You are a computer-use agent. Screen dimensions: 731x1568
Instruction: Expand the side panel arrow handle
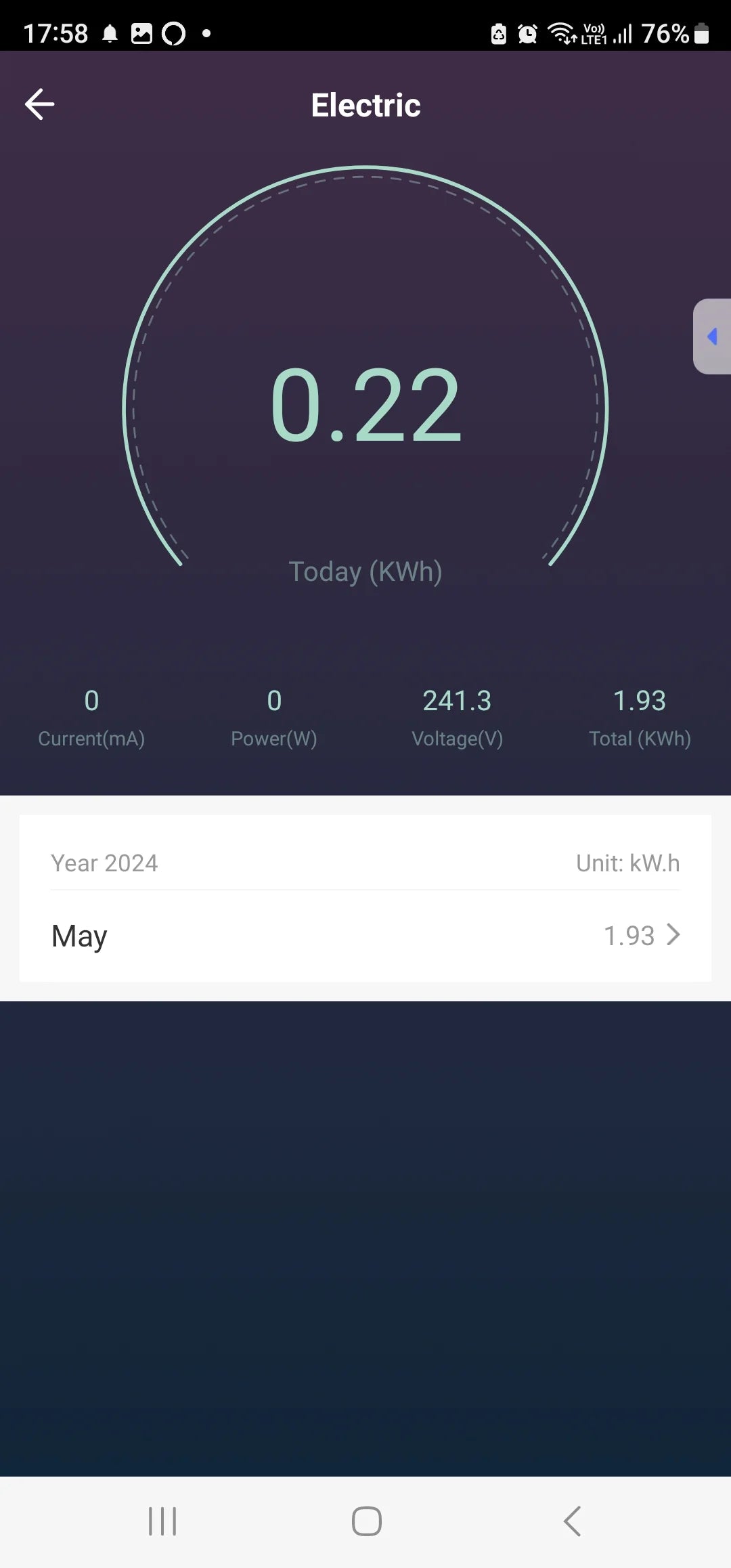tap(712, 336)
